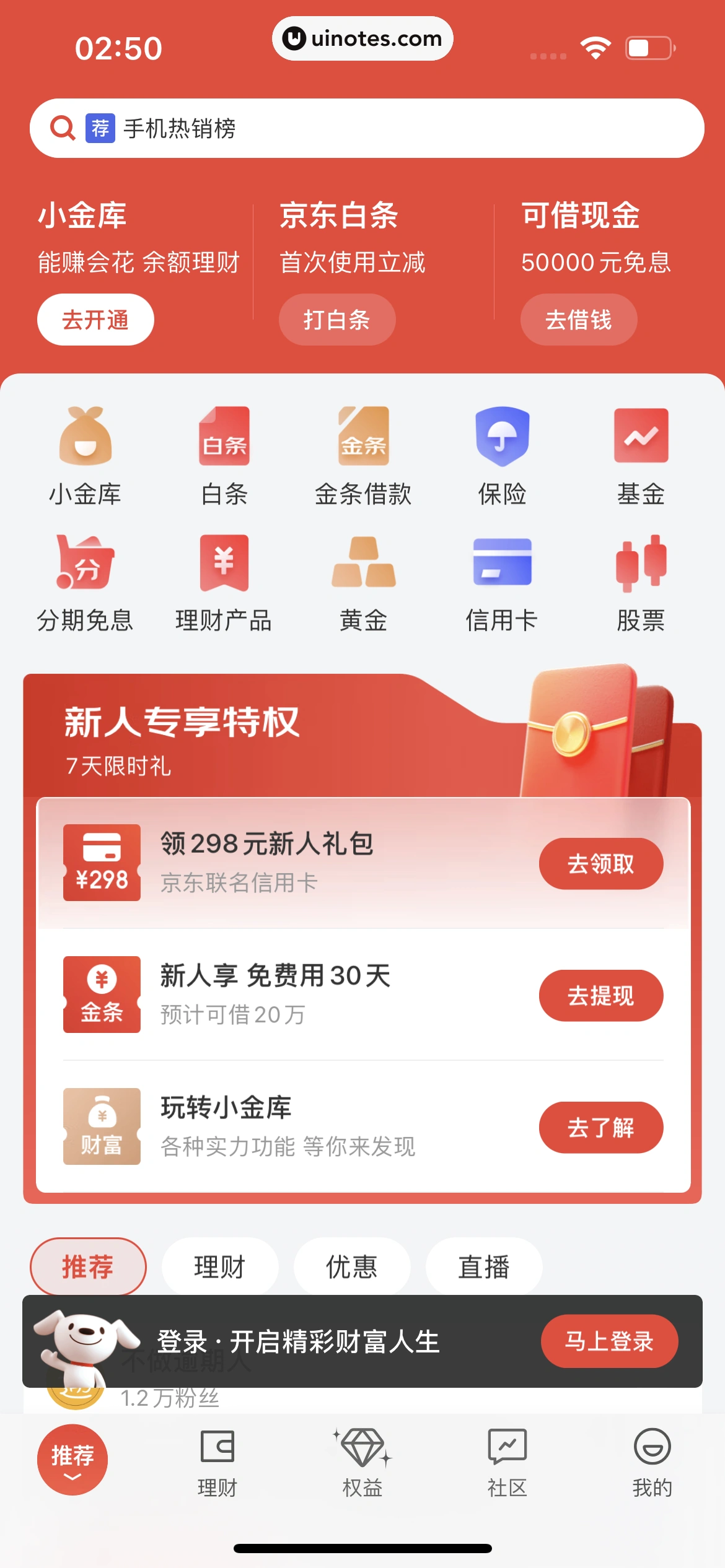Open the 理财产品 shortcut
The width and height of the screenshot is (725, 1568).
[x=224, y=582]
